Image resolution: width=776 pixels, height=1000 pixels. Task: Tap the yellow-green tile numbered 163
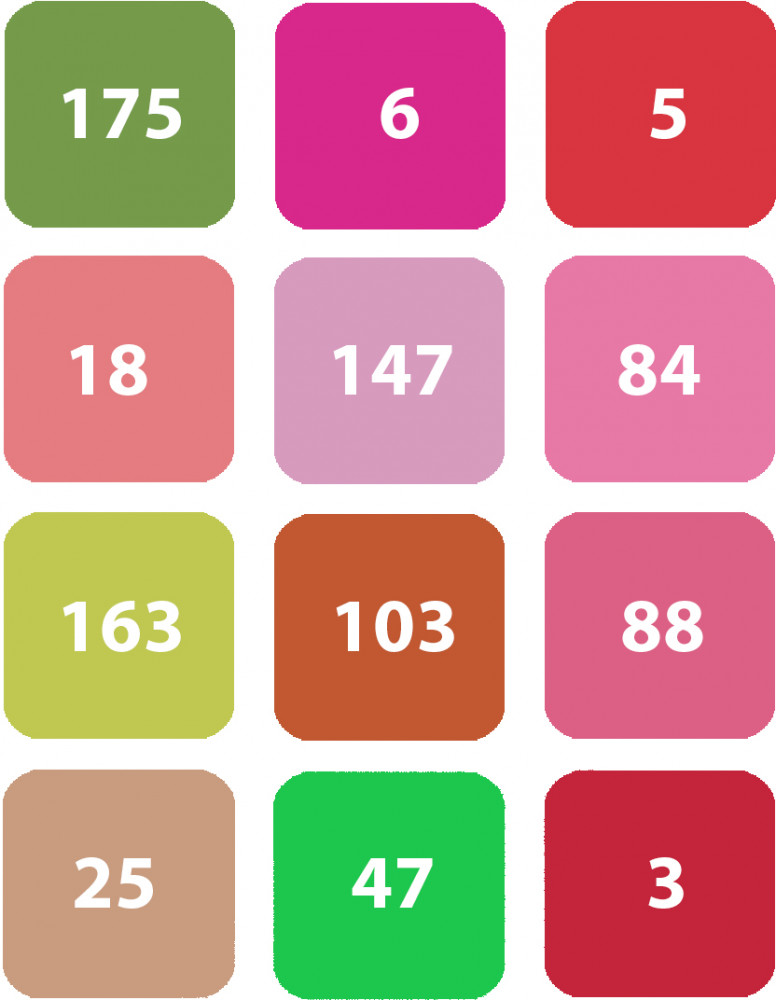pos(119,626)
